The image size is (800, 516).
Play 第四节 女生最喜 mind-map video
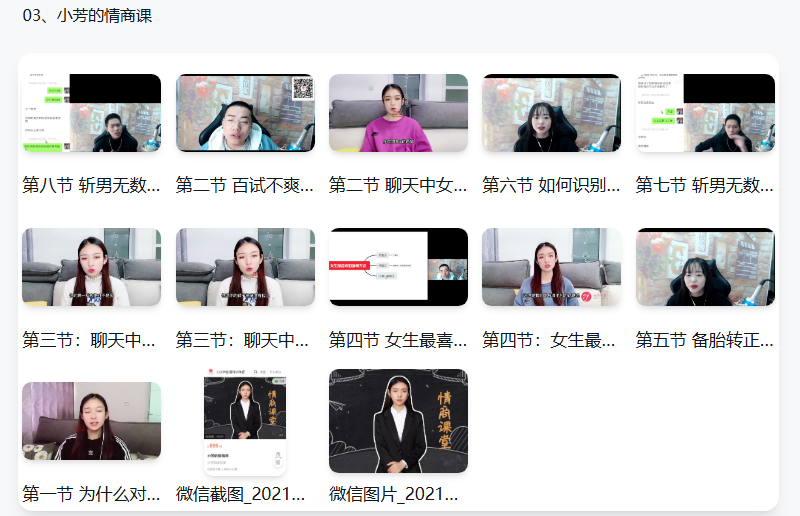click(398, 267)
